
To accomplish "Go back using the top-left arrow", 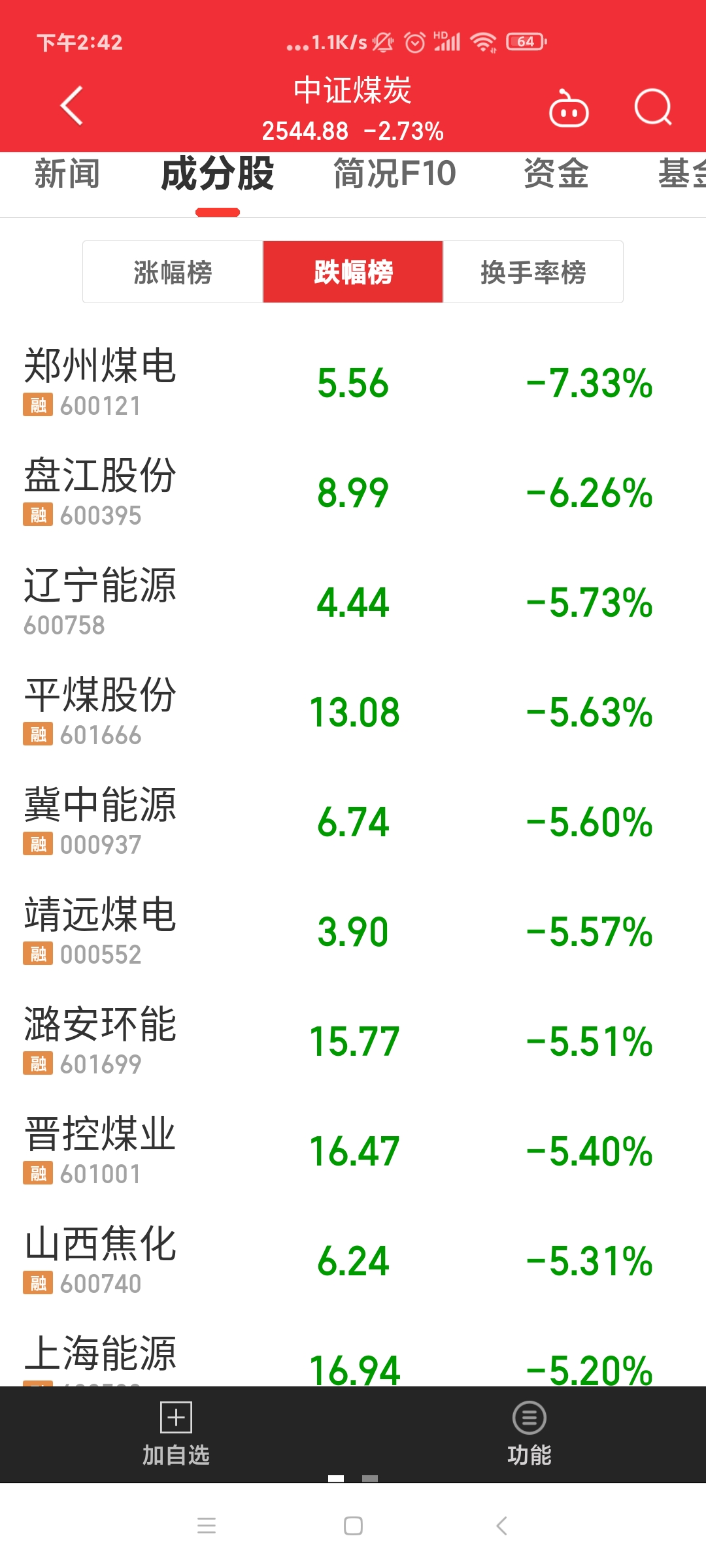I will click(72, 105).
